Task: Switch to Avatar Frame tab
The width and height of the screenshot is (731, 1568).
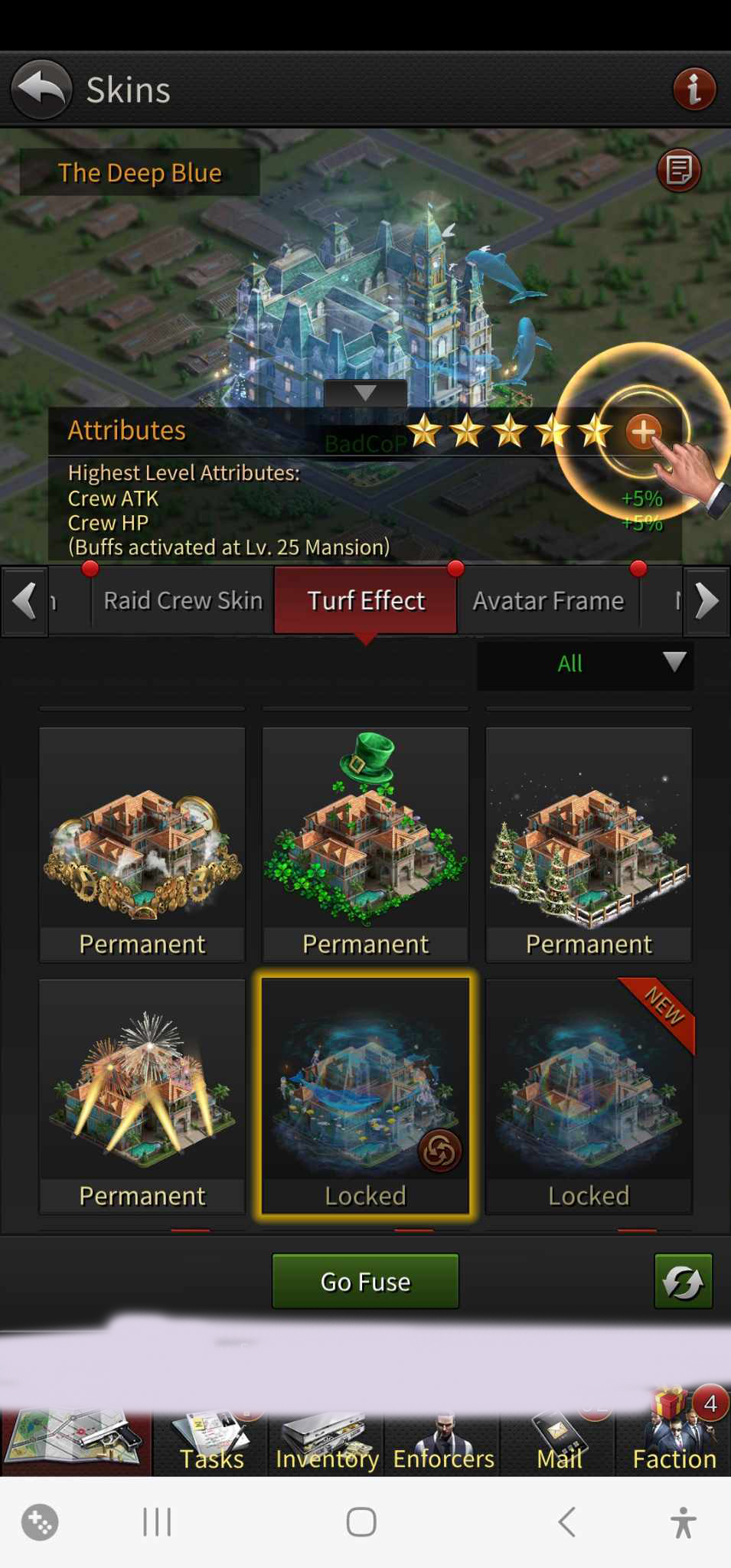Action: point(548,601)
